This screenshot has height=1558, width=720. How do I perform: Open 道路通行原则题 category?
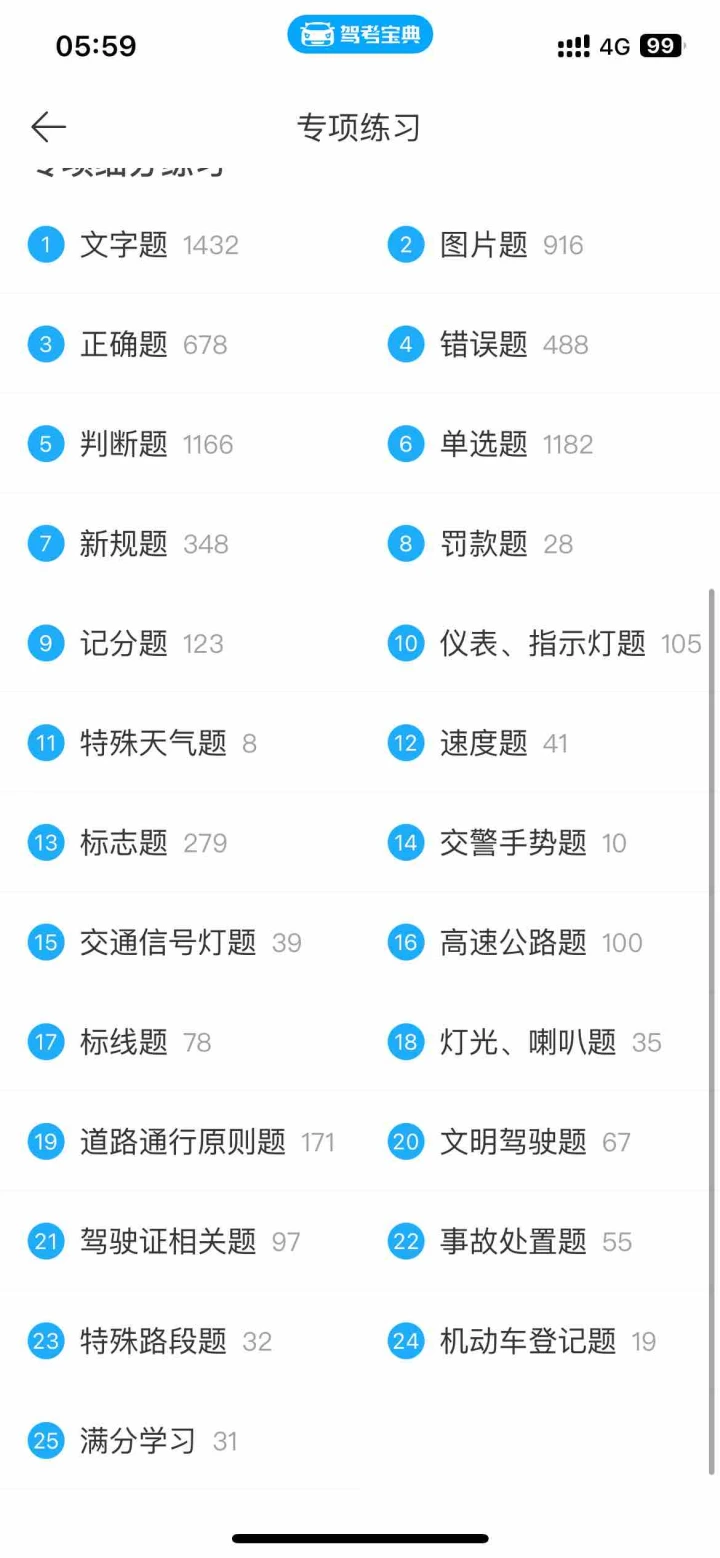[181, 1141]
